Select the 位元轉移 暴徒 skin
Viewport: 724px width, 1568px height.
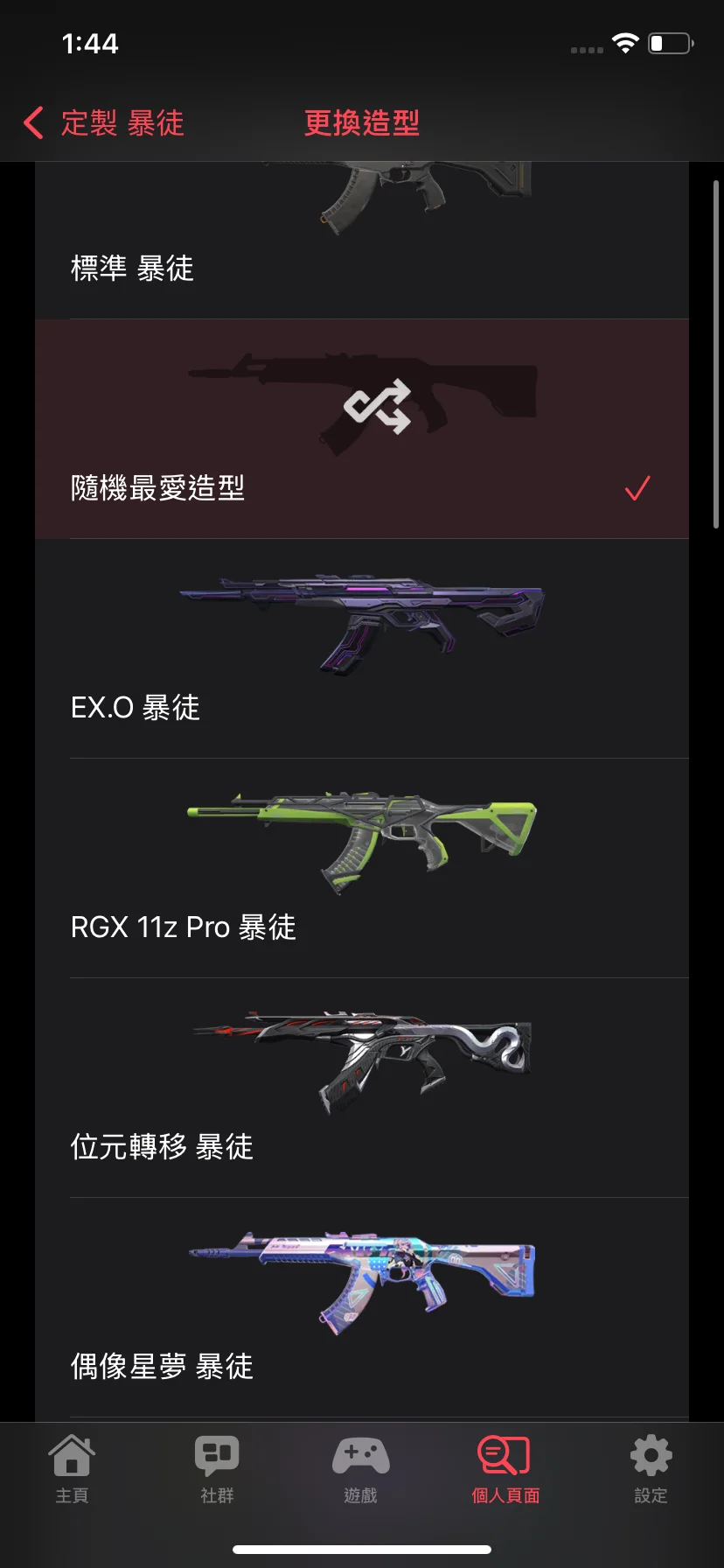click(x=361, y=1088)
